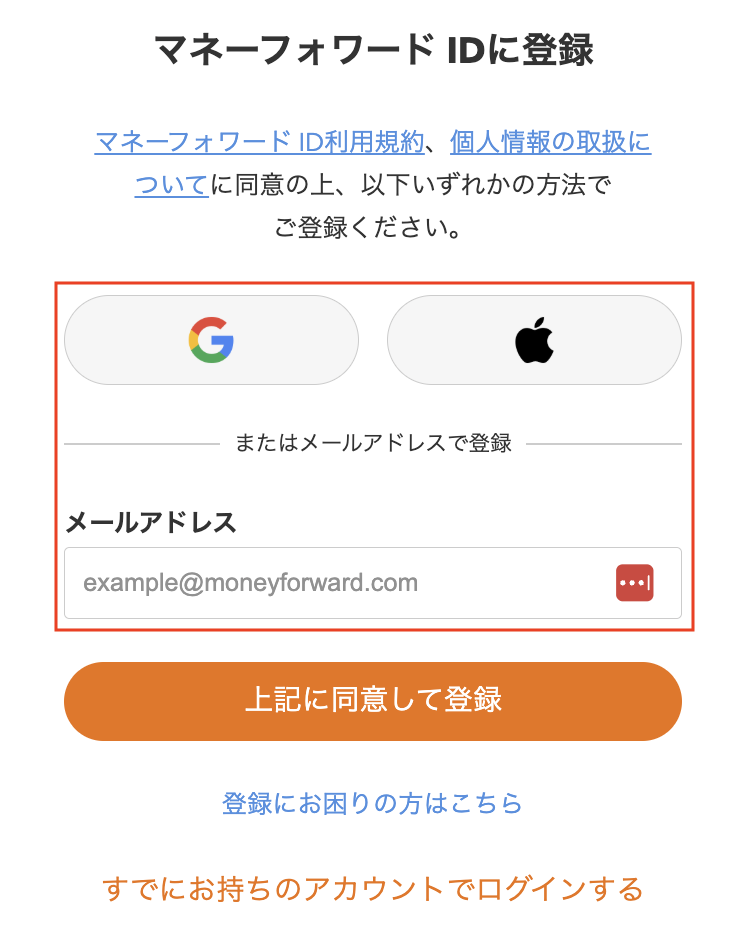Open password manager icon in email field
The width and height of the screenshot is (750, 940).
(x=634, y=583)
